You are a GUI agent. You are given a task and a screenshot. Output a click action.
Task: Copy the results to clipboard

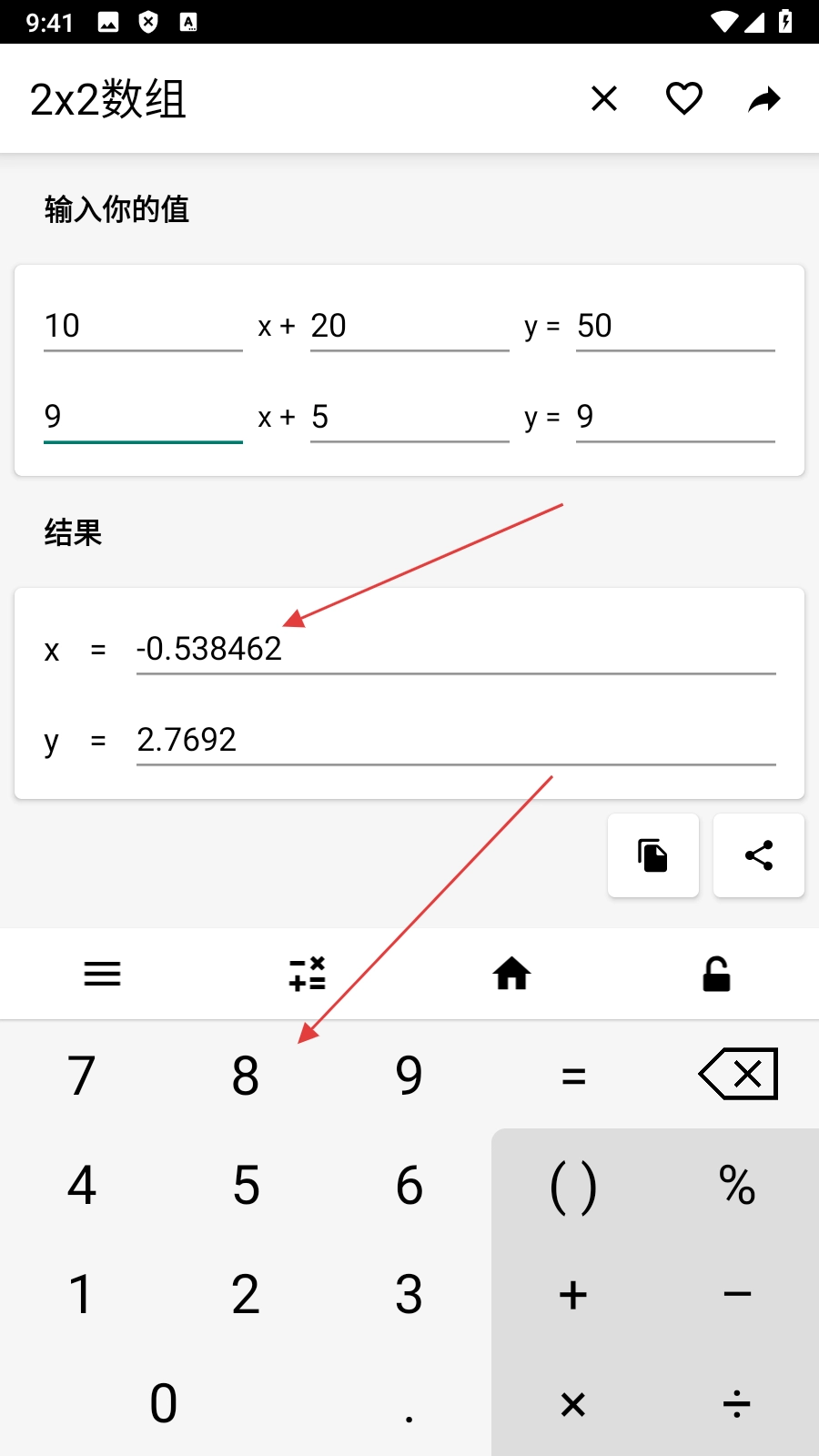click(x=653, y=855)
